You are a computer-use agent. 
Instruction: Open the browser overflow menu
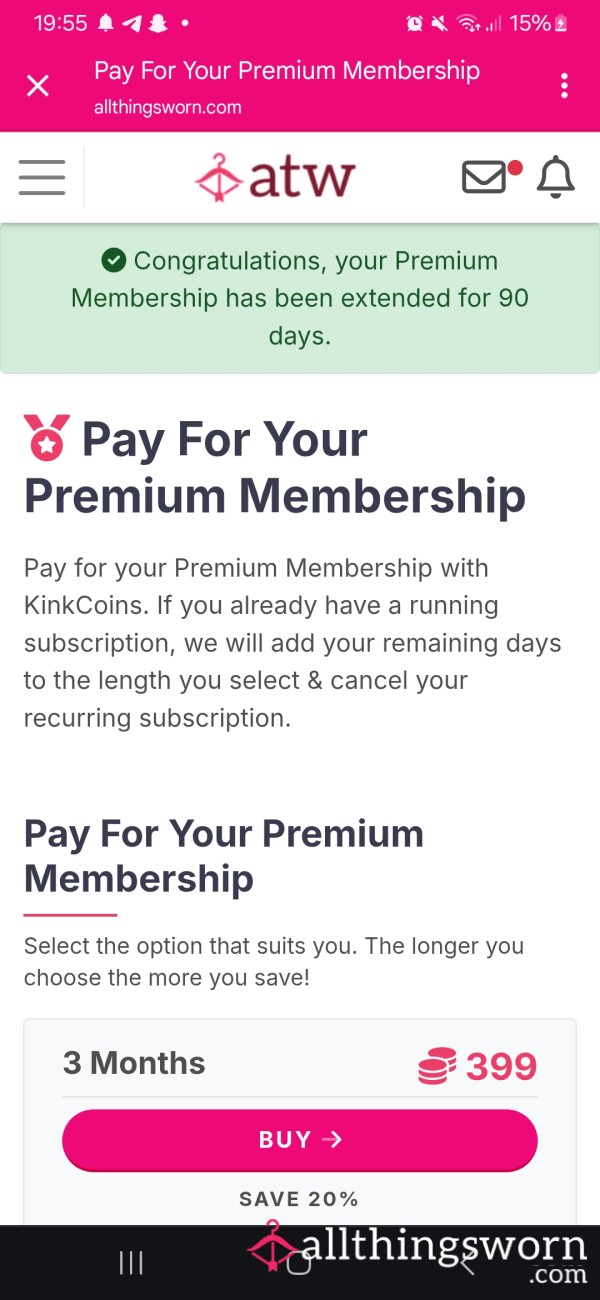[565, 86]
